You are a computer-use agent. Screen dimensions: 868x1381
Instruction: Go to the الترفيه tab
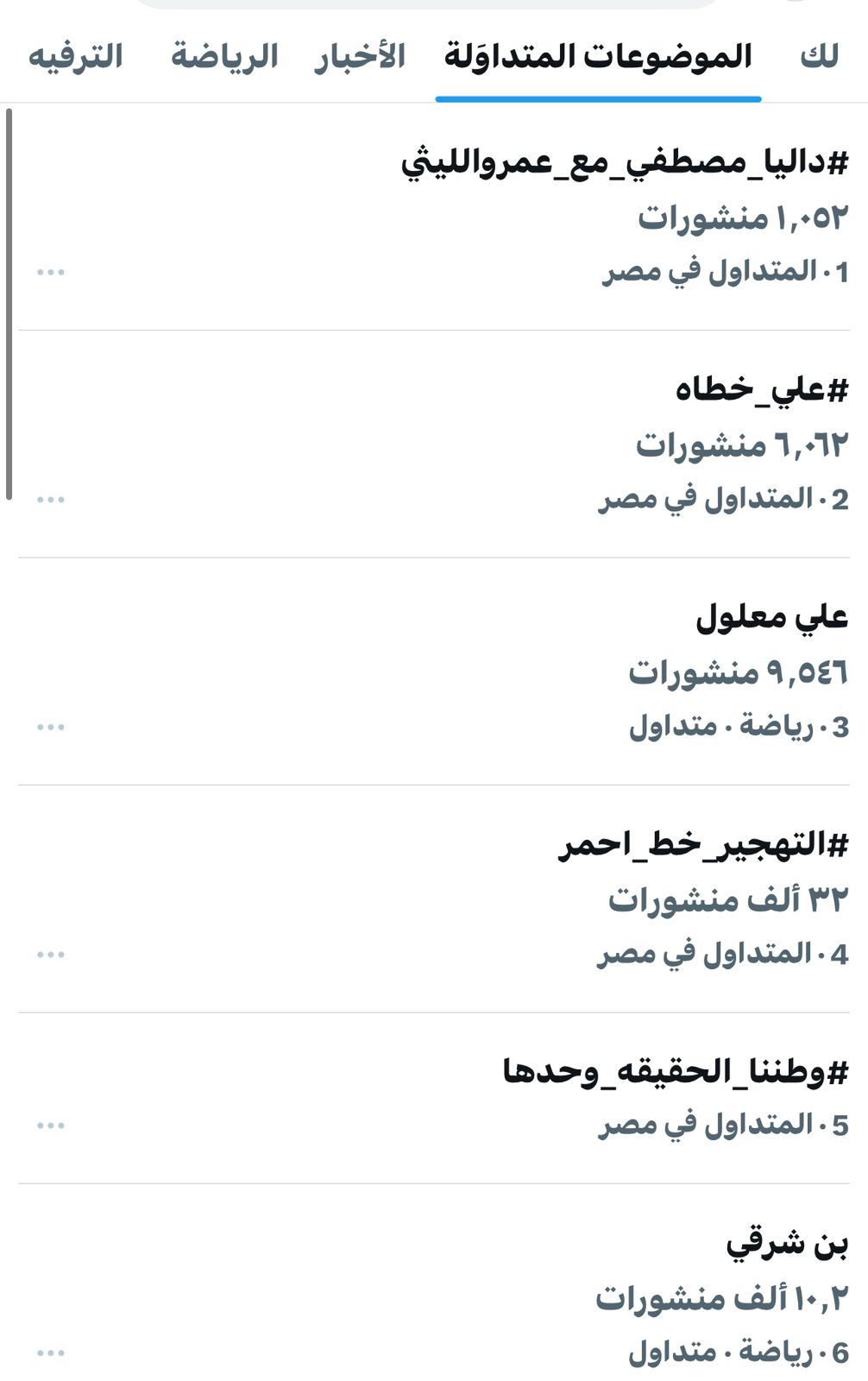76,57
